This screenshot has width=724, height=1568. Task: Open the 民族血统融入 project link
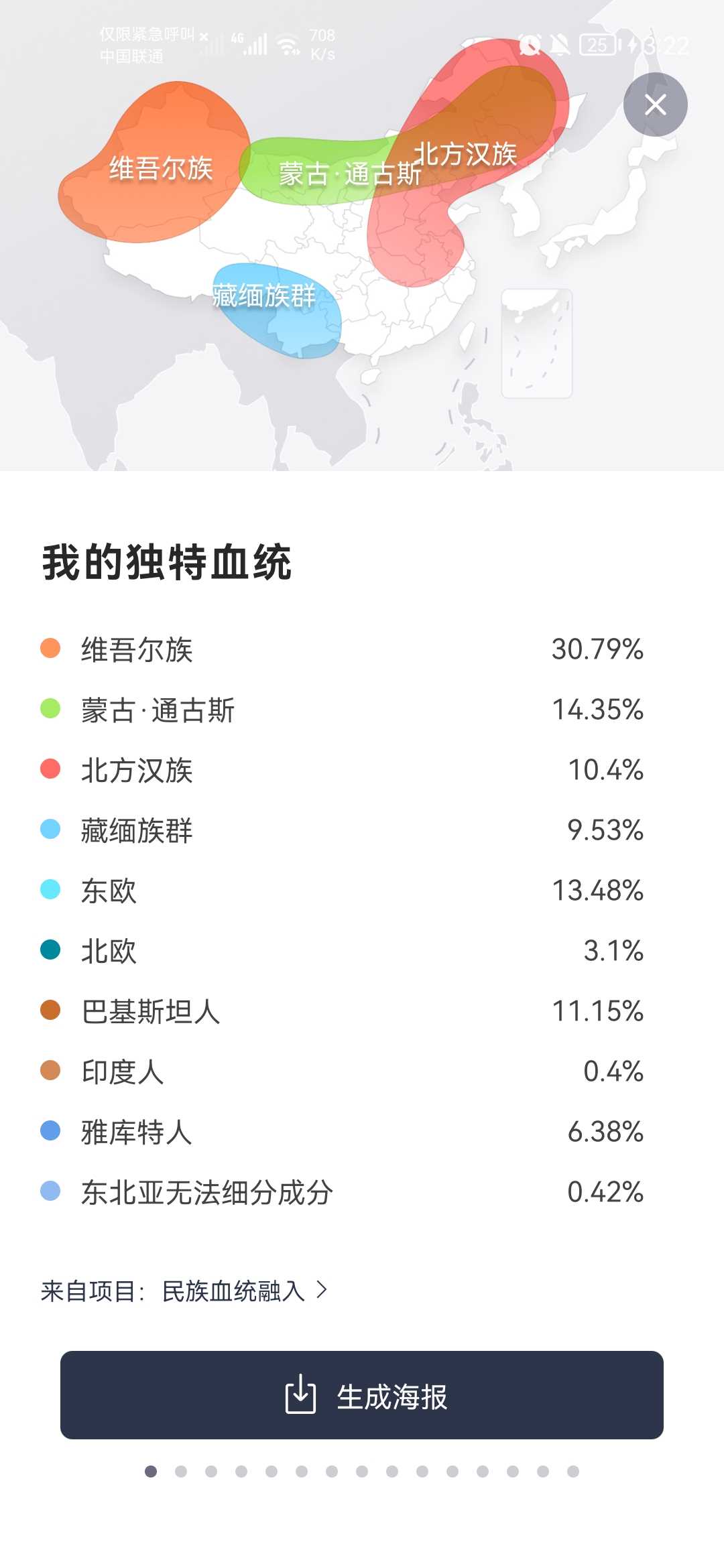(245, 1291)
